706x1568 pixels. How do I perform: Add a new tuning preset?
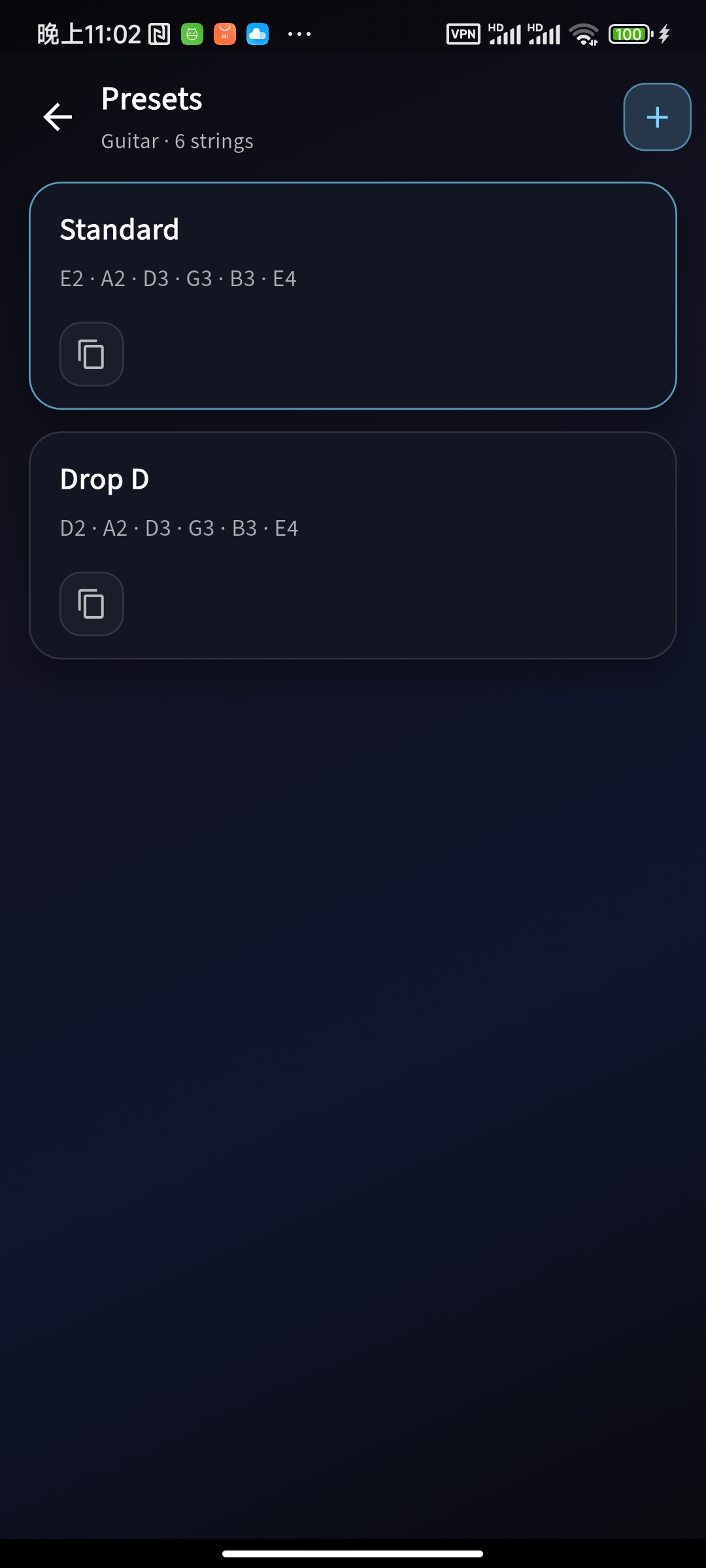tap(656, 117)
